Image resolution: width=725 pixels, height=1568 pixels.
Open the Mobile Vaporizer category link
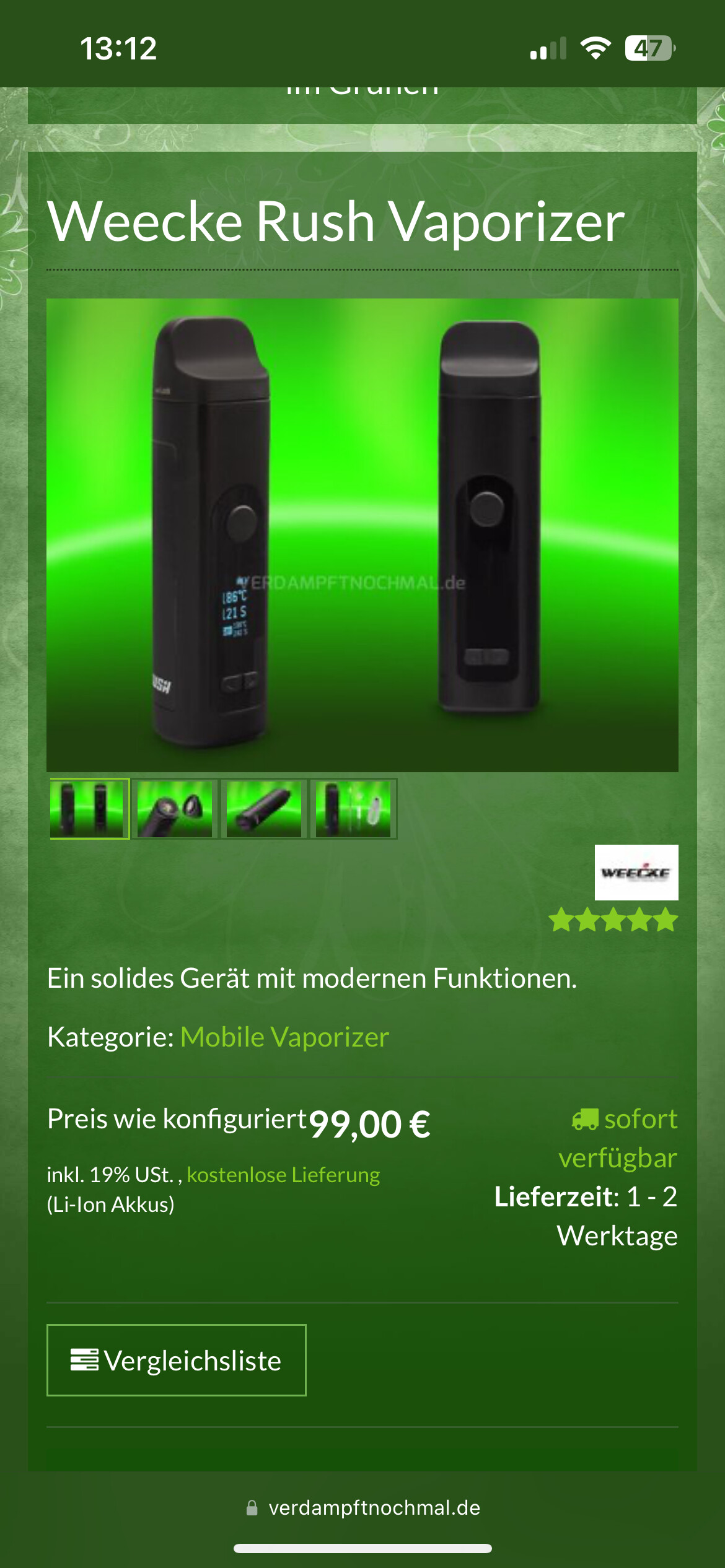(284, 1037)
